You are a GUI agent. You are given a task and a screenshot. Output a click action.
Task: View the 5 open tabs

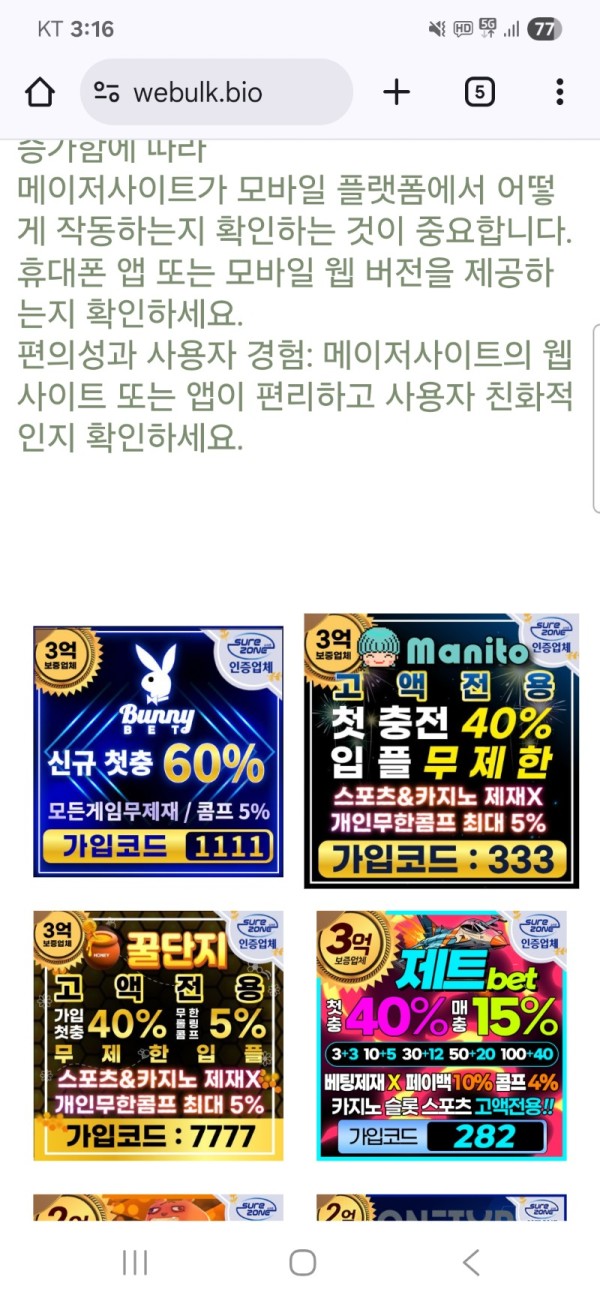pos(480,93)
